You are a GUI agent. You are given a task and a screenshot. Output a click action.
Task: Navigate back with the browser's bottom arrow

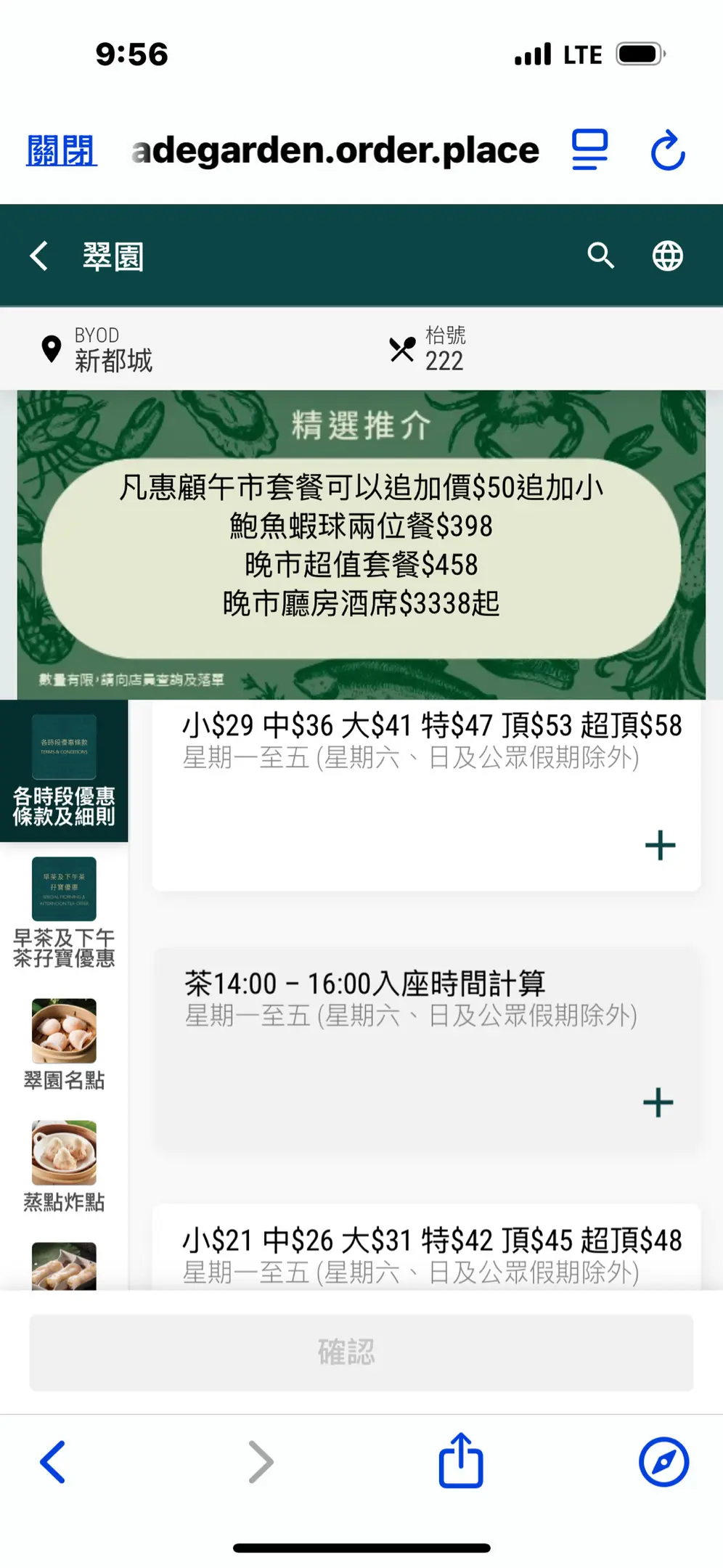click(53, 1461)
